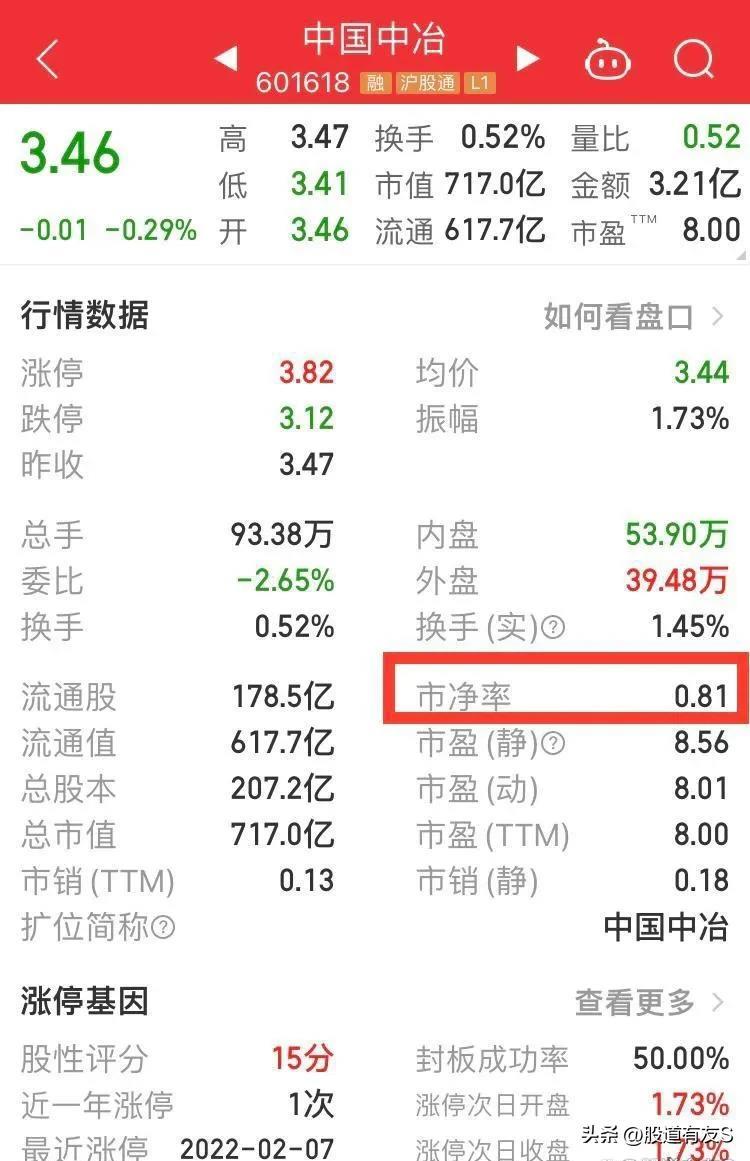Show help for 市盈(静)
The image size is (750, 1161).
pos(554,744)
